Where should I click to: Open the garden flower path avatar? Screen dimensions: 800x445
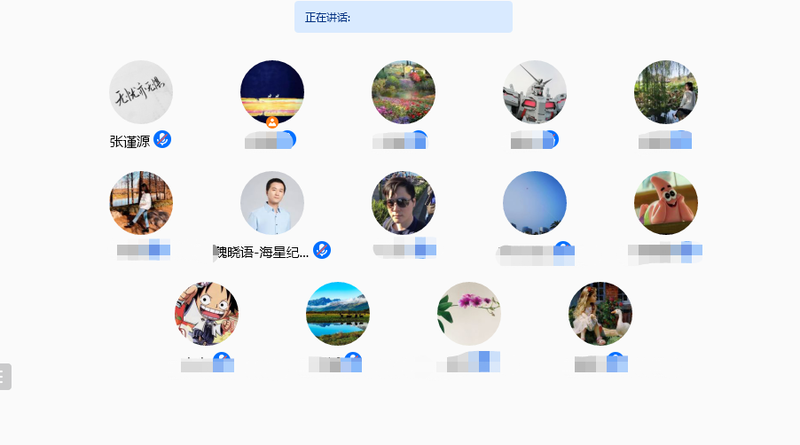(403, 92)
